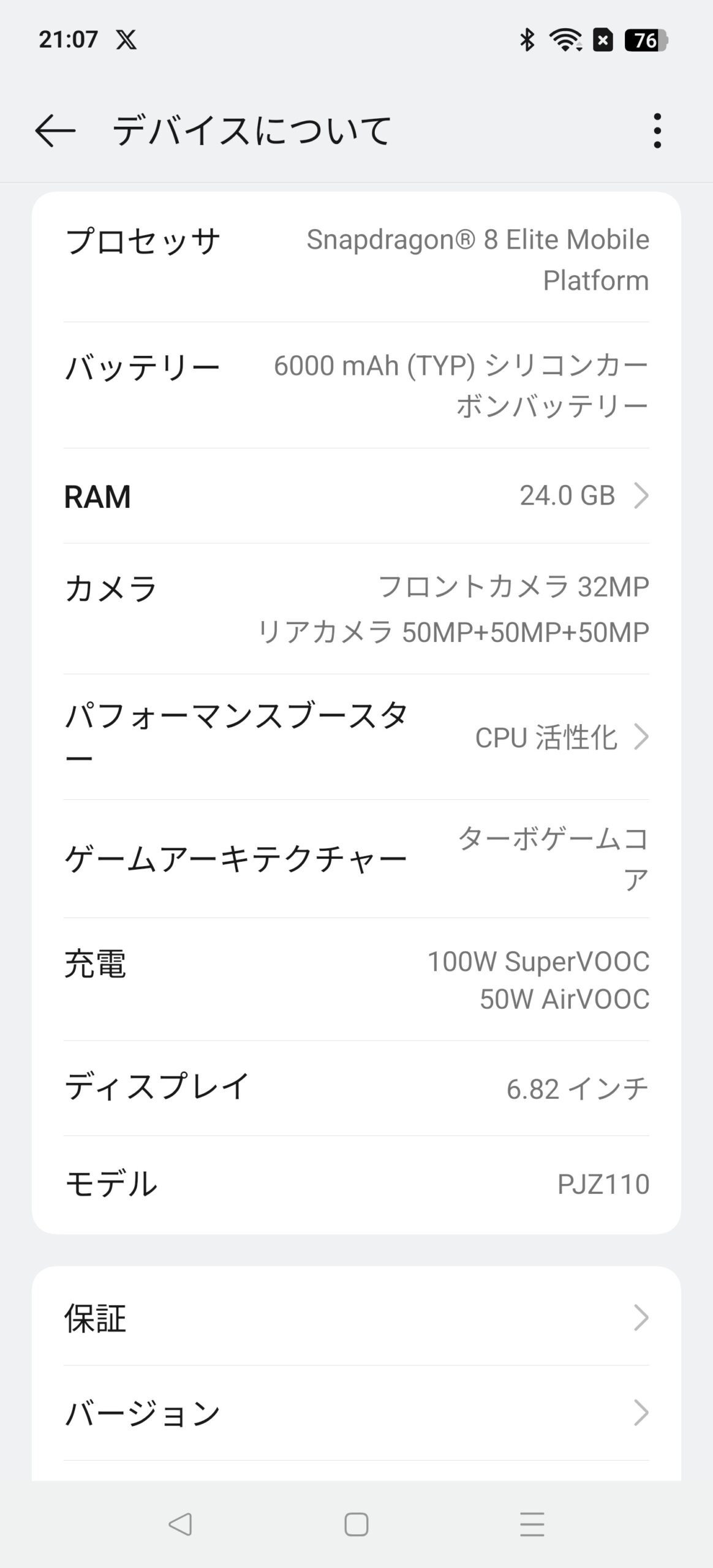Viewport: 713px width, 1568px height.
Task: Open the three-dot overflow menu
Action: click(657, 130)
